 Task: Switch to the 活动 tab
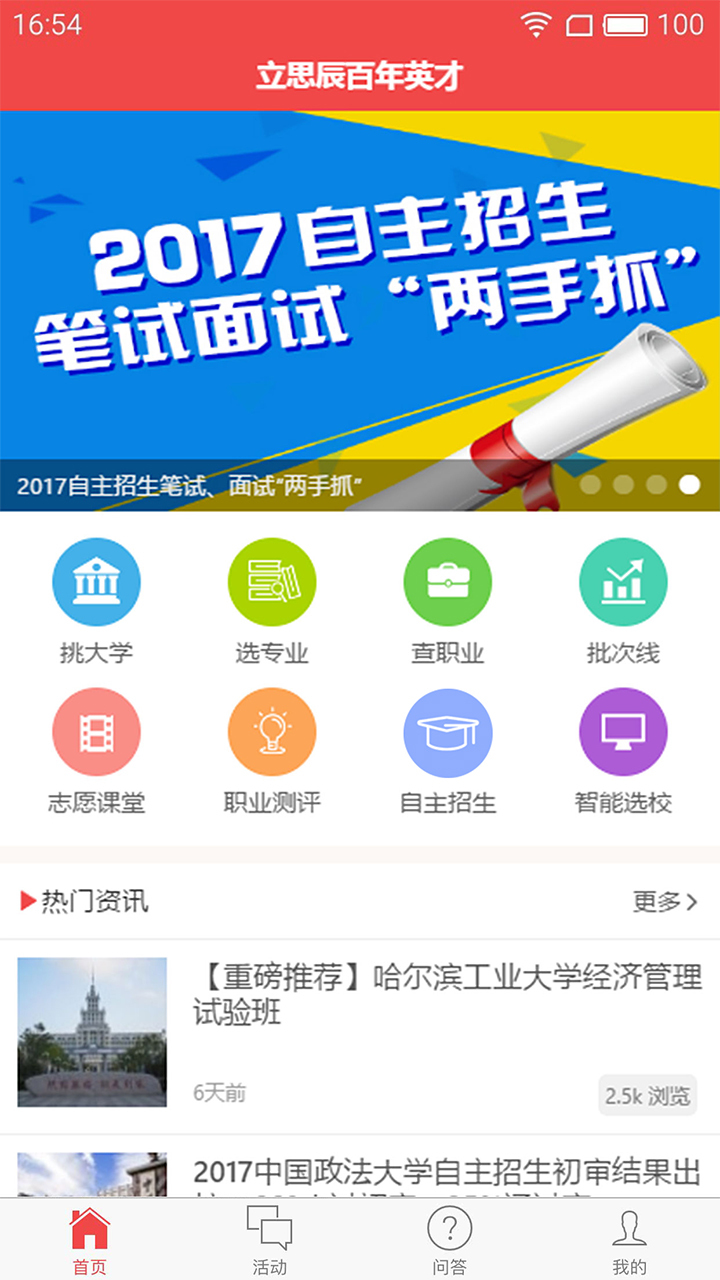270,1240
